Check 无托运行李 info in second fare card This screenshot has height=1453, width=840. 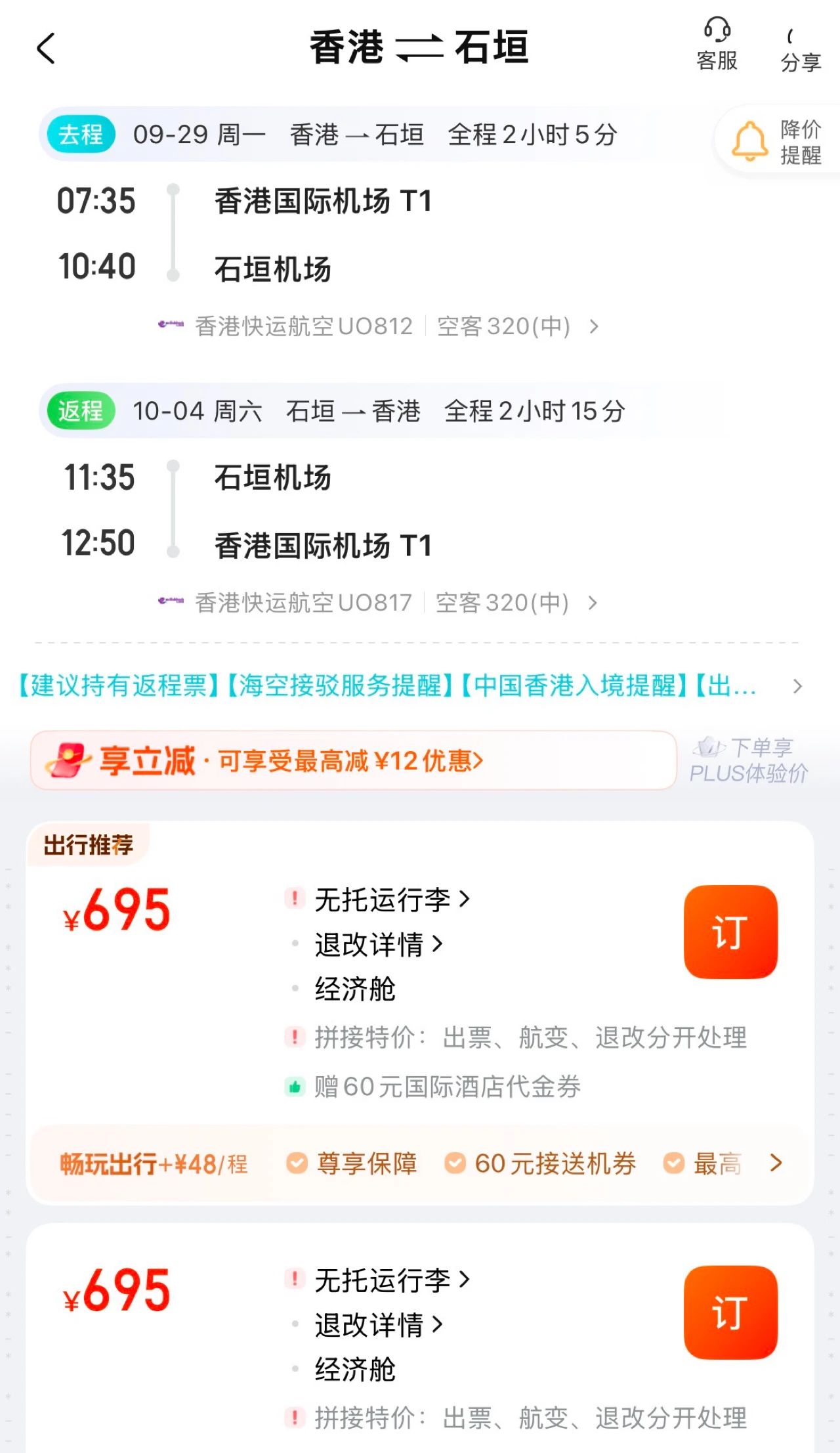point(392,1280)
